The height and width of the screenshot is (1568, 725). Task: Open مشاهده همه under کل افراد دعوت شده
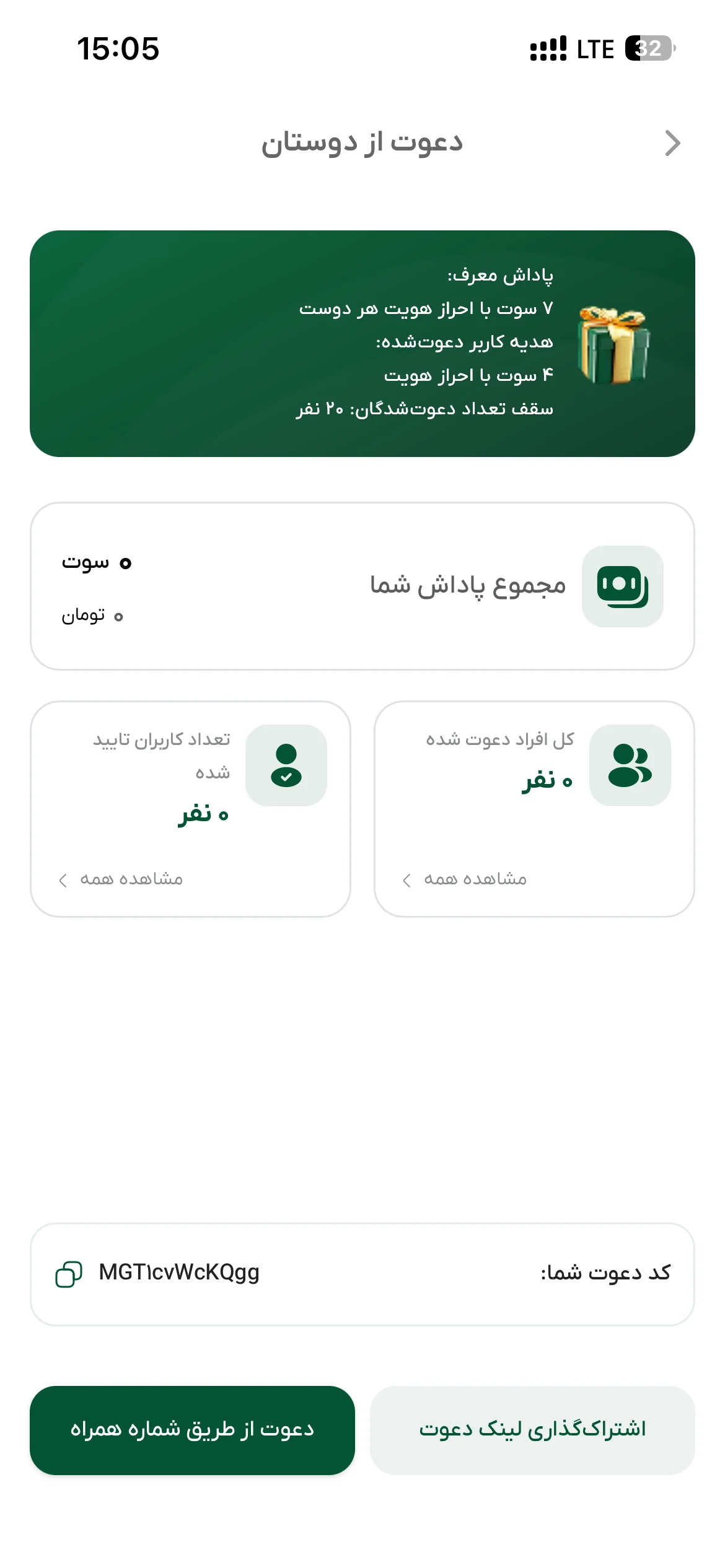point(465,879)
